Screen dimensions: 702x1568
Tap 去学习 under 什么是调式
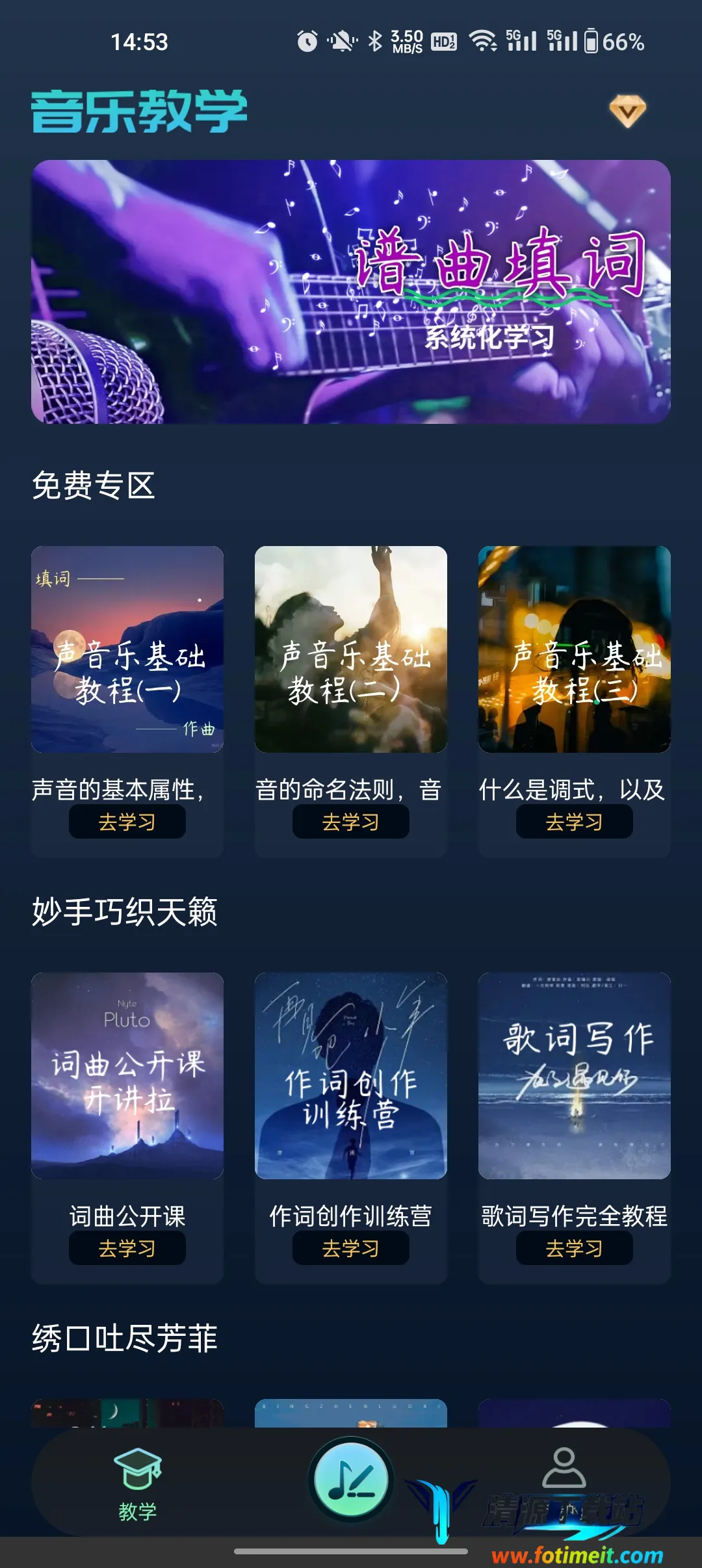[x=575, y=822]
